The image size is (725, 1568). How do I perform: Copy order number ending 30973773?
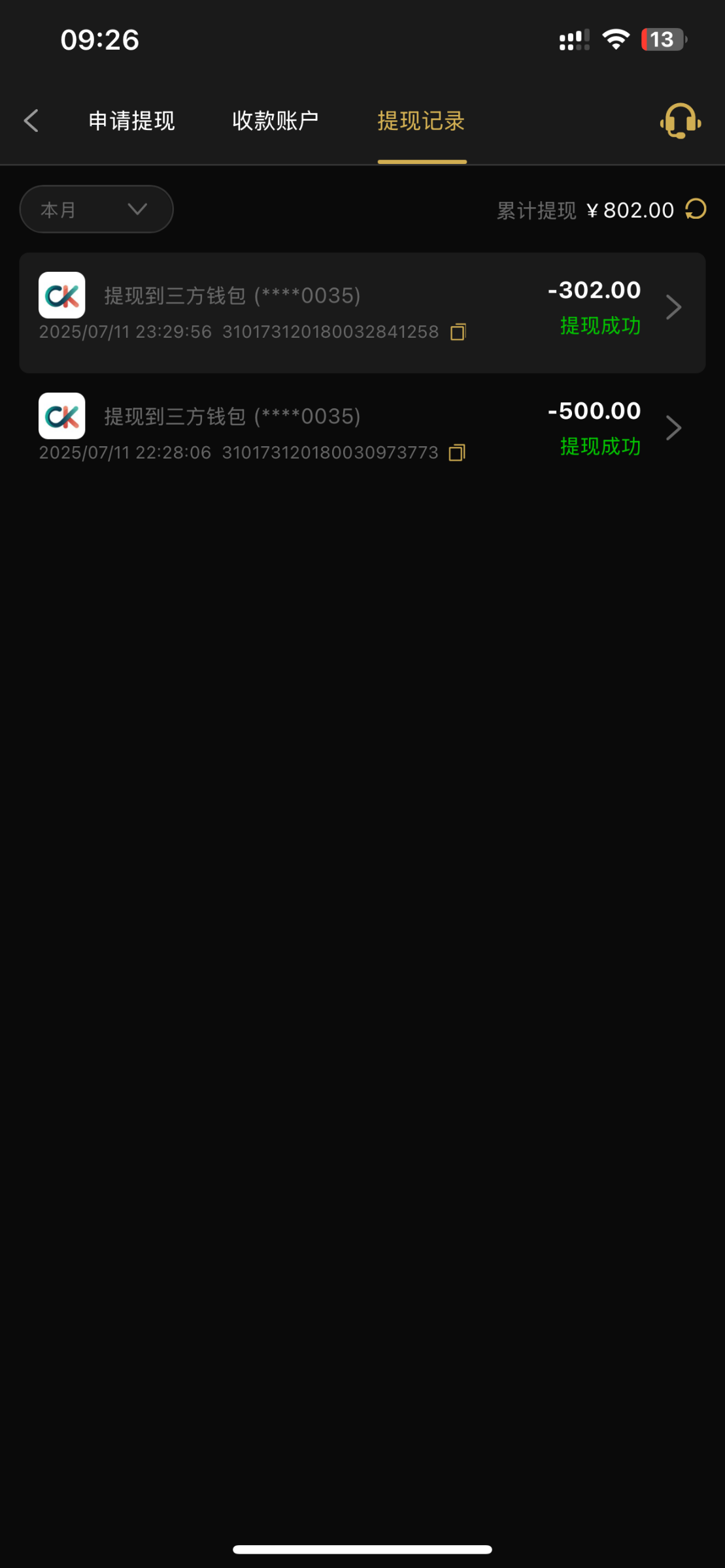tap(457, 453)
